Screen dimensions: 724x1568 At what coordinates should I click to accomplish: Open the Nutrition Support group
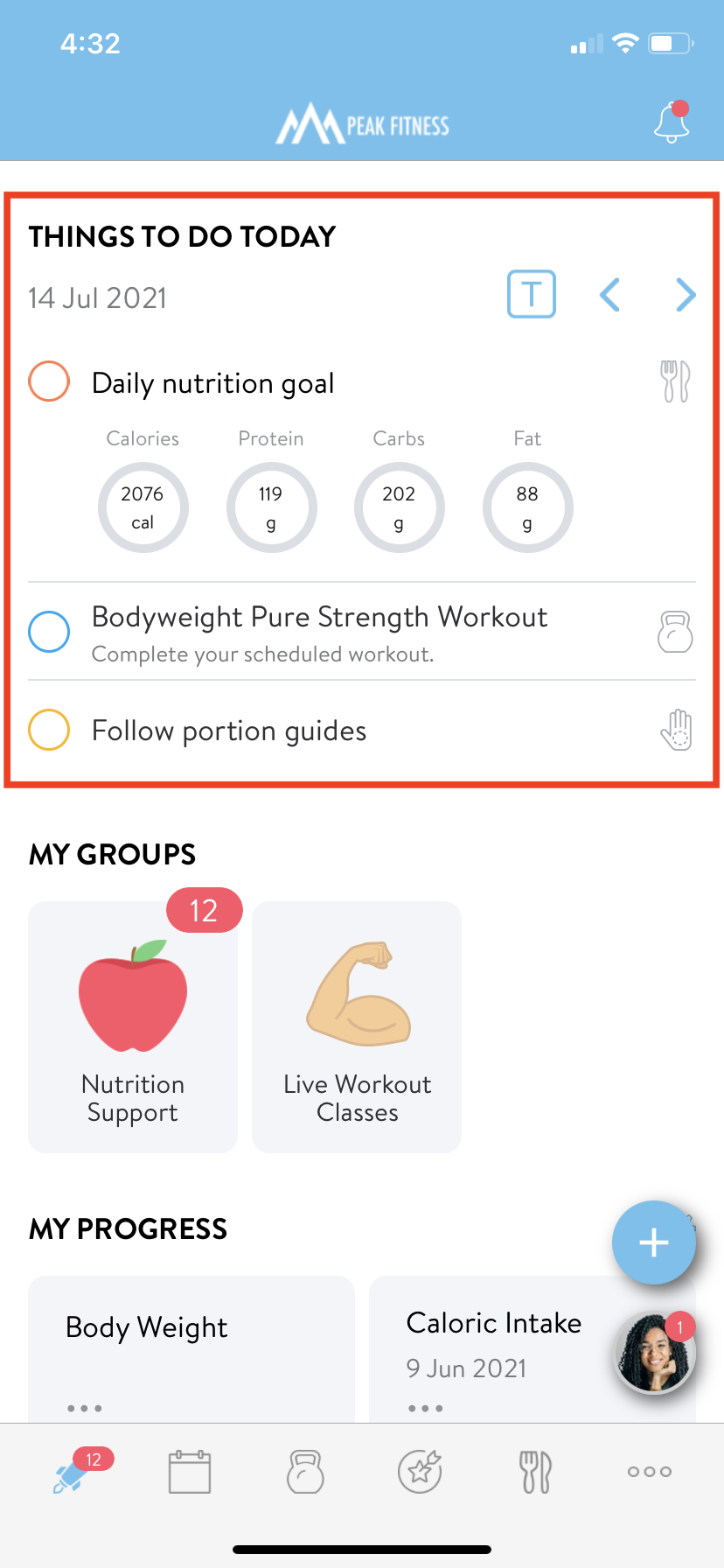[133, 1026]
